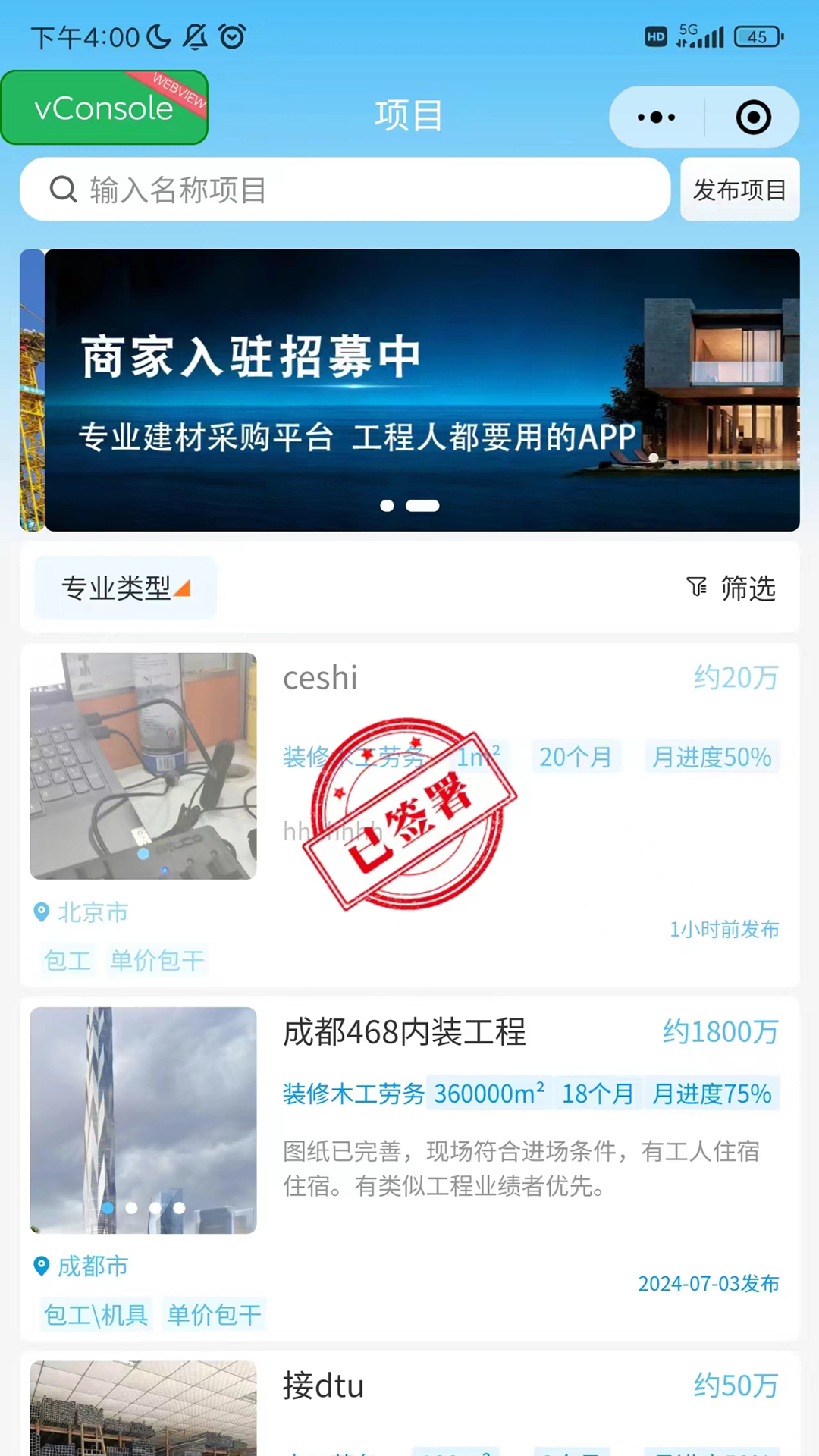Tap the 发布项目 button
Image resolution: width=819 pixels, height=1456 pixels.
tap(739, 190)
